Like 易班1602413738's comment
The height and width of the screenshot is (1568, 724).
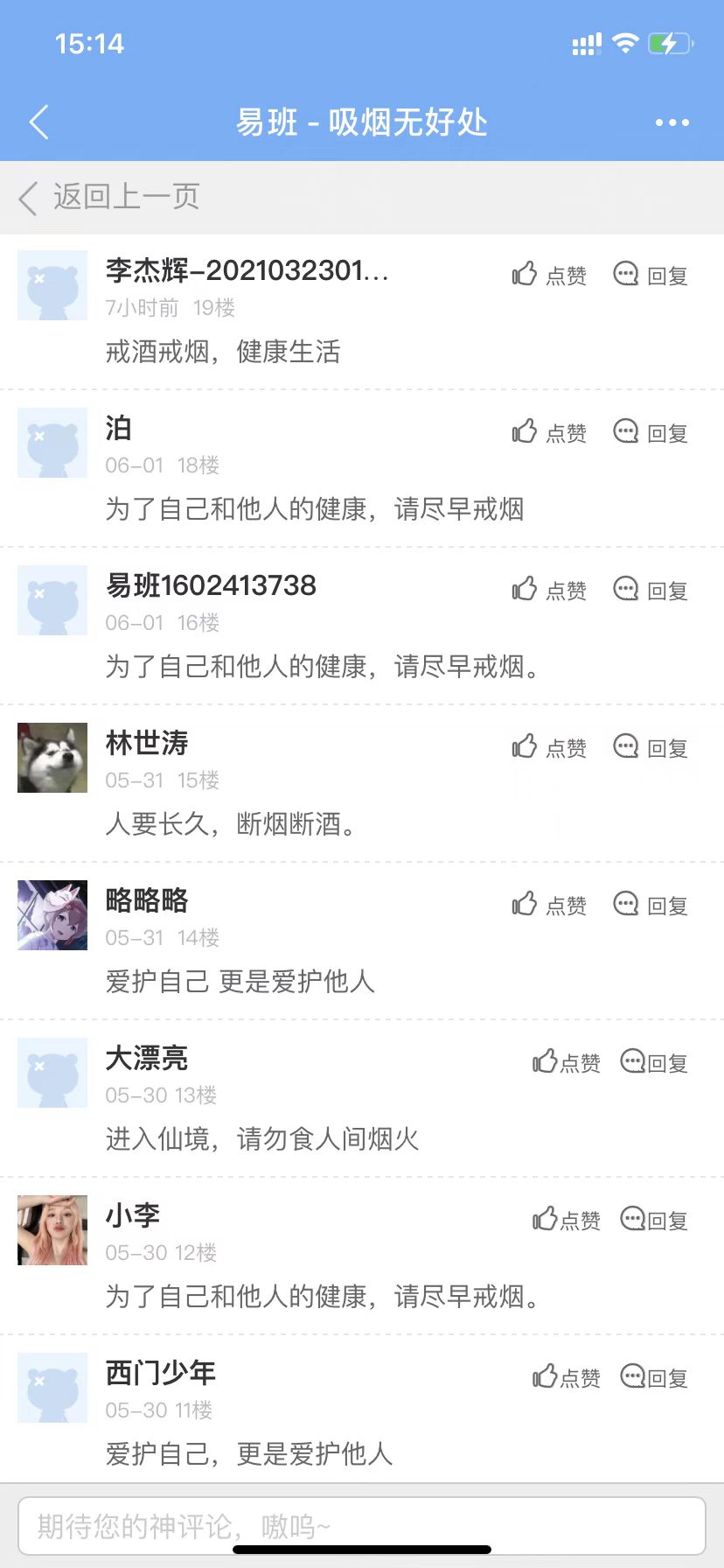[x=548, y=591]
